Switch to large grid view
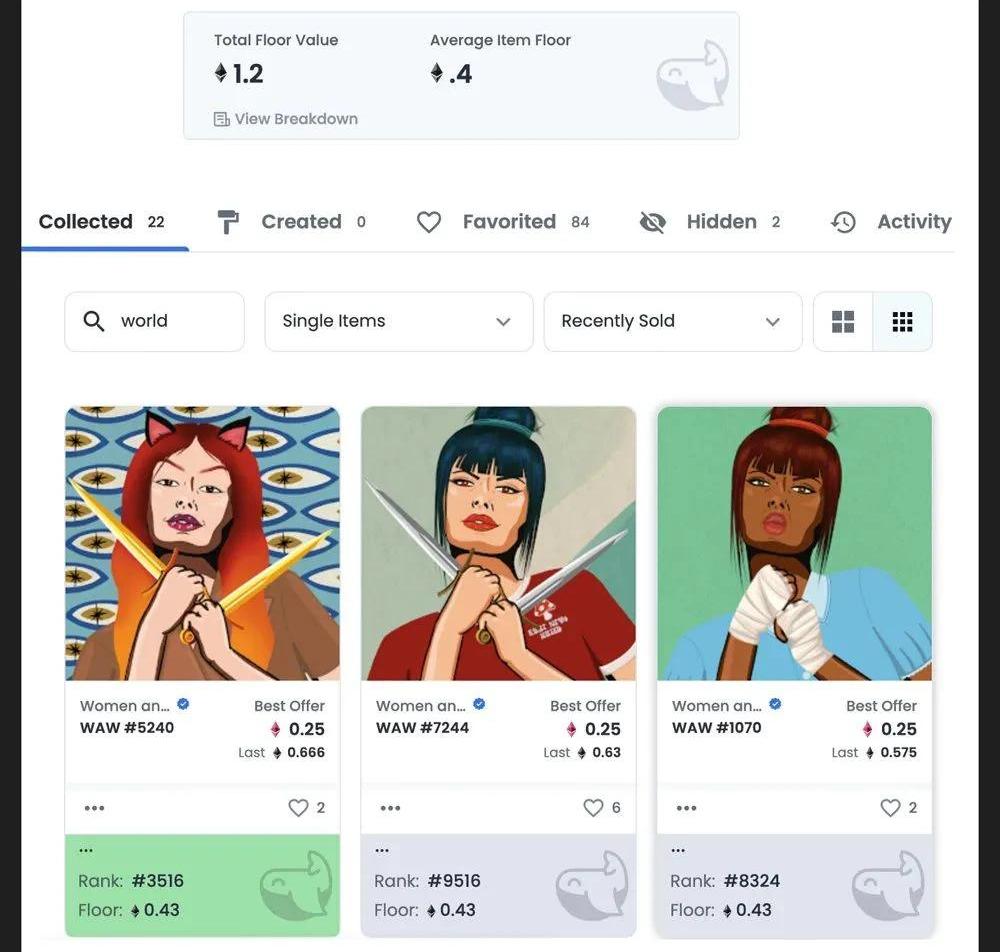1000x952 pixels. click(843, 321)
